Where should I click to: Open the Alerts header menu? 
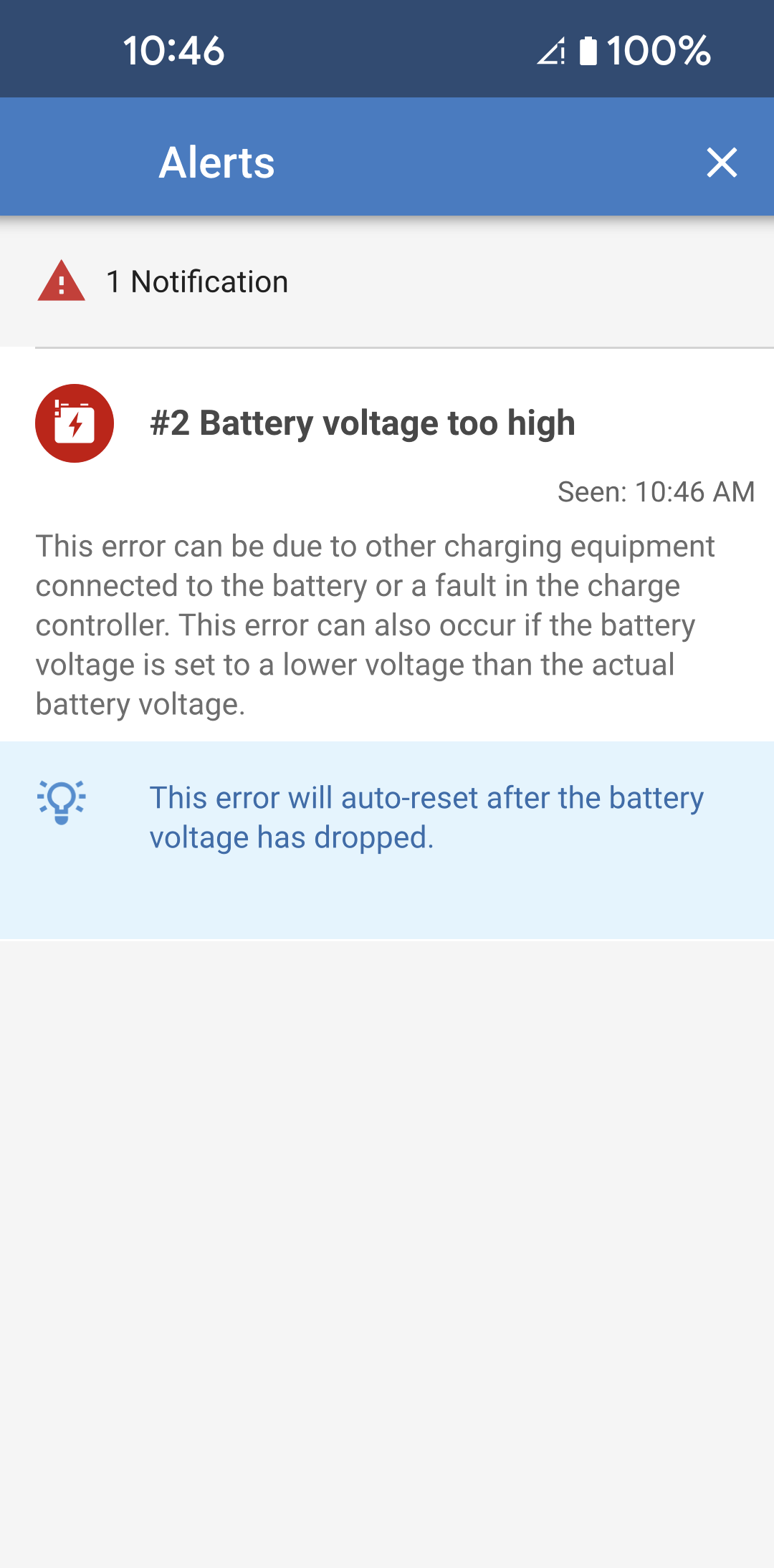pos(215,163)
